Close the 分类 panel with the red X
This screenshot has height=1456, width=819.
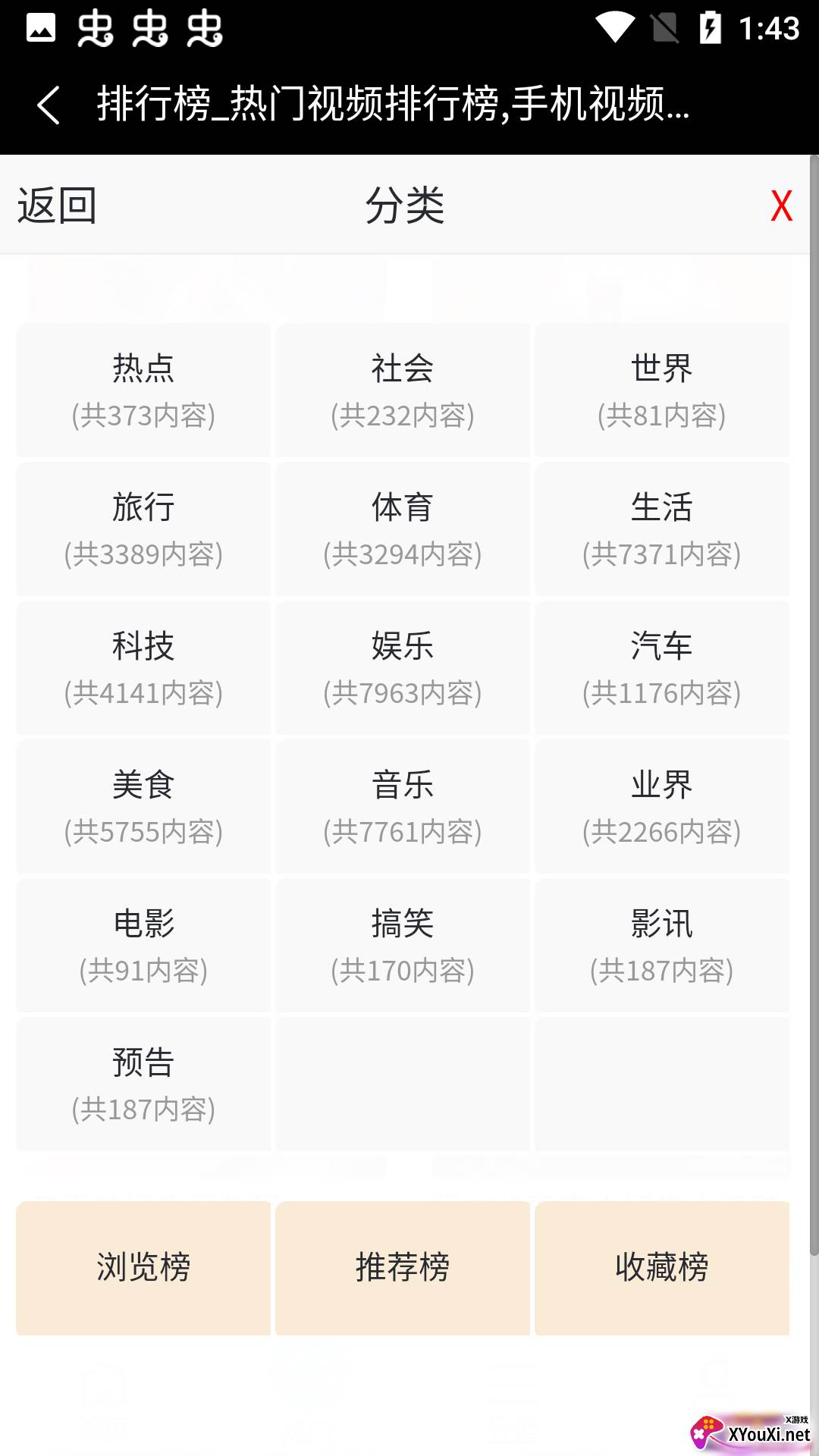[x=781, y=206]
